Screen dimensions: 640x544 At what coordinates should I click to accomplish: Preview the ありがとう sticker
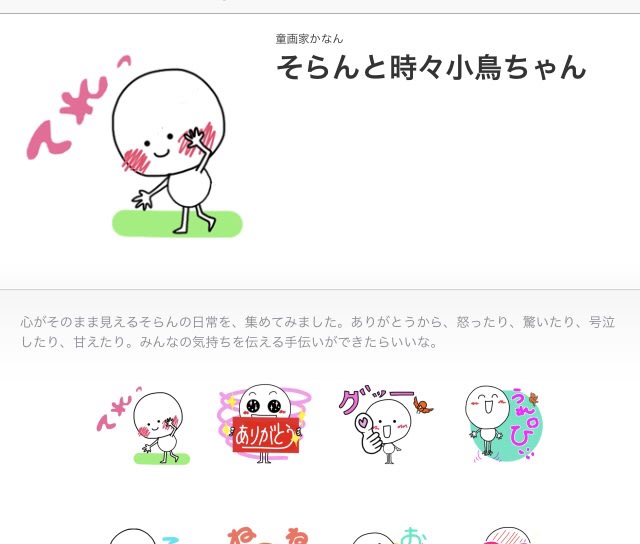point(264,424)
